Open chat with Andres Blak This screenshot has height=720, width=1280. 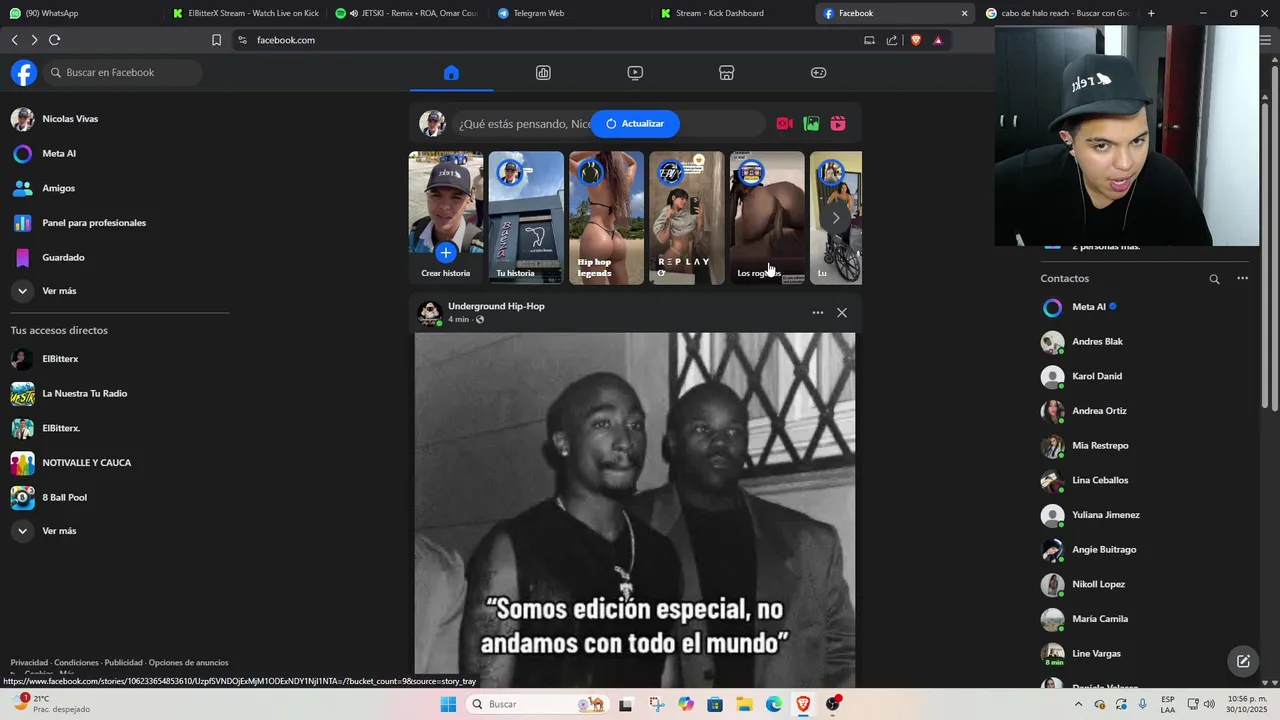1096,342
